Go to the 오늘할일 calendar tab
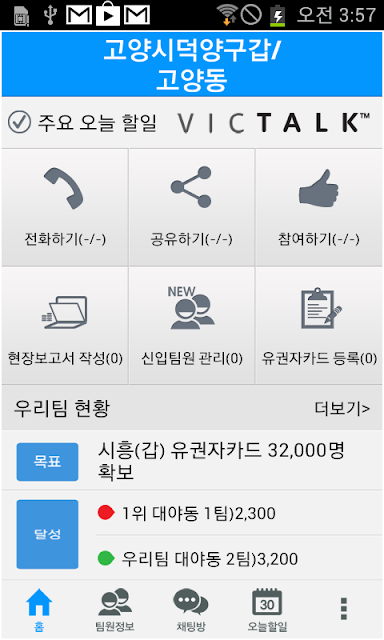Image resolution: width=384 pixels, height=640 pixels. tap(267, 609)
